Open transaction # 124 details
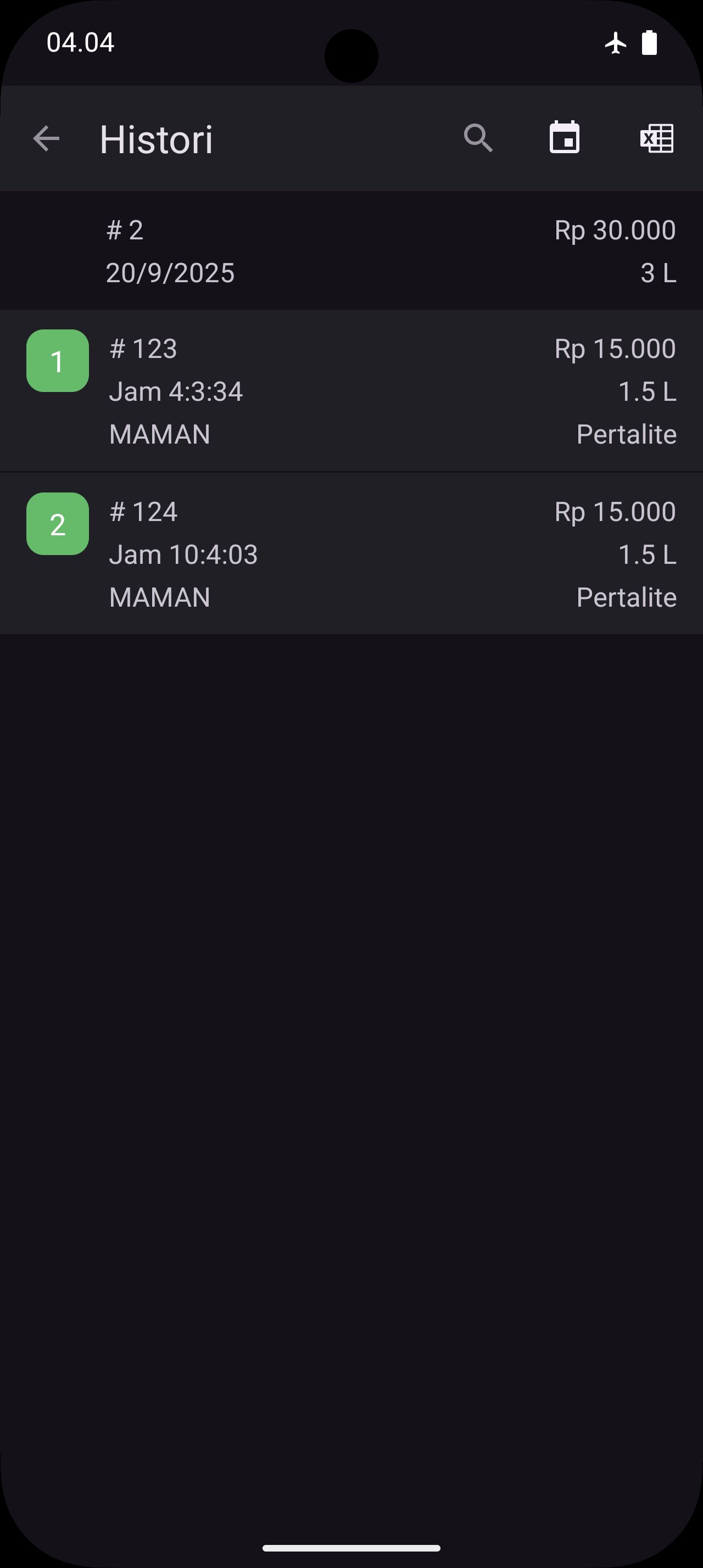This screenshot has height=1568, width=703. 351,554
